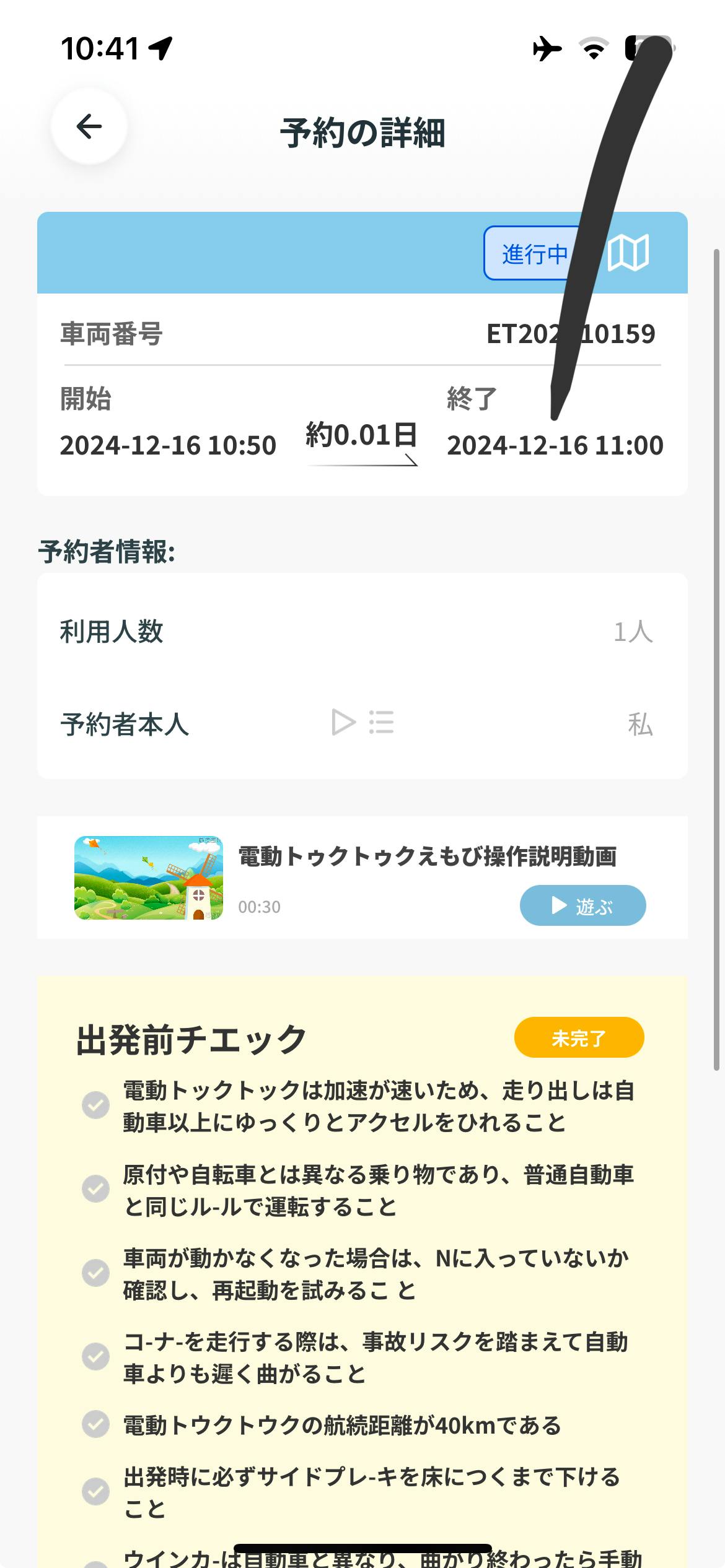Open the えもび operation video thumbnail
725x1568 pixels.
(149, 878)
